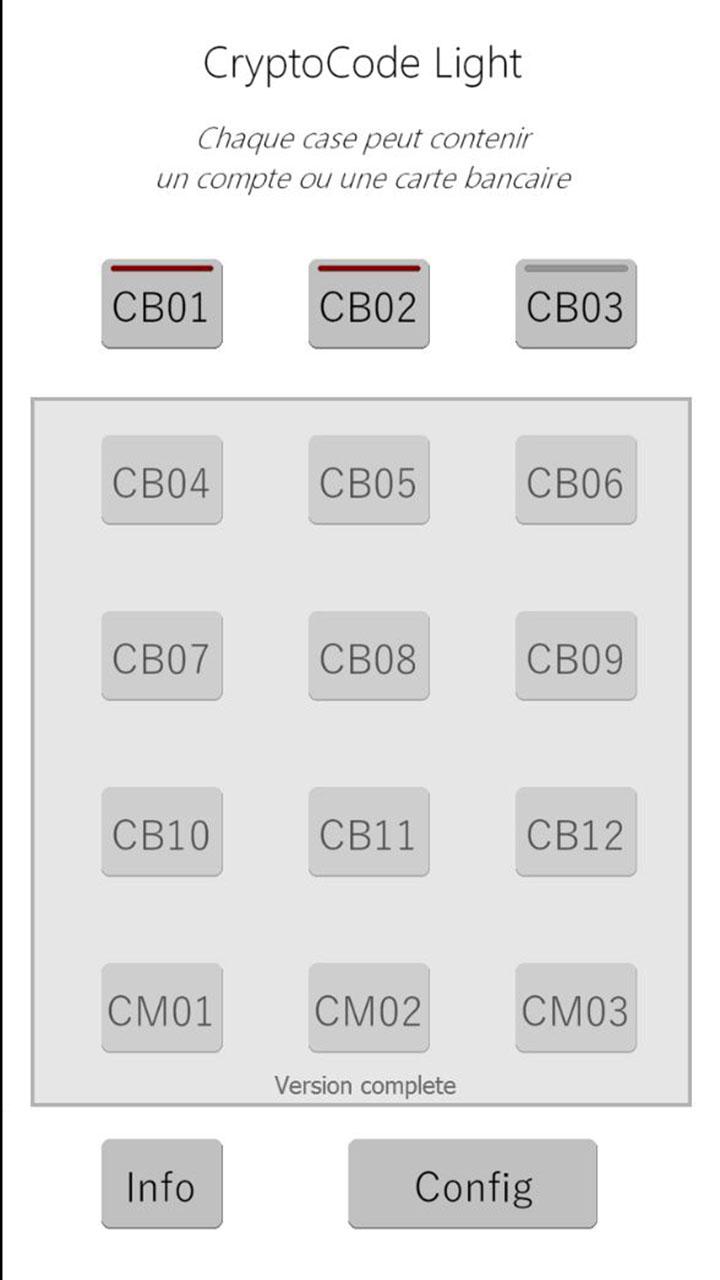The width and height of the screenshot is (720, 1280).
Task: Select the CM01 slot
Action: point(161,1009)
